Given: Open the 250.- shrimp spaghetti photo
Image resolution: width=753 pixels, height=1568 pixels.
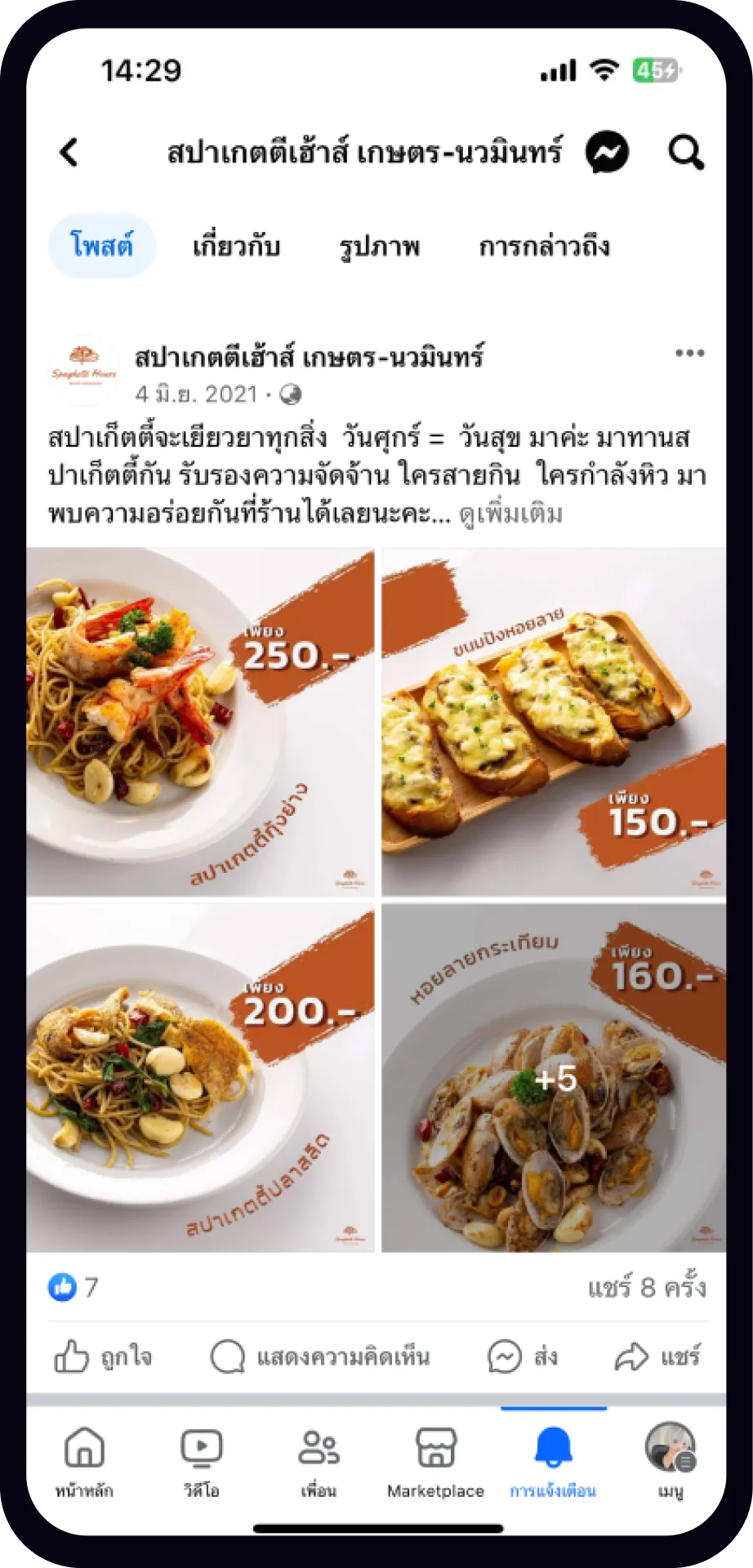Looking at the screenshot, I should point(200,722).
